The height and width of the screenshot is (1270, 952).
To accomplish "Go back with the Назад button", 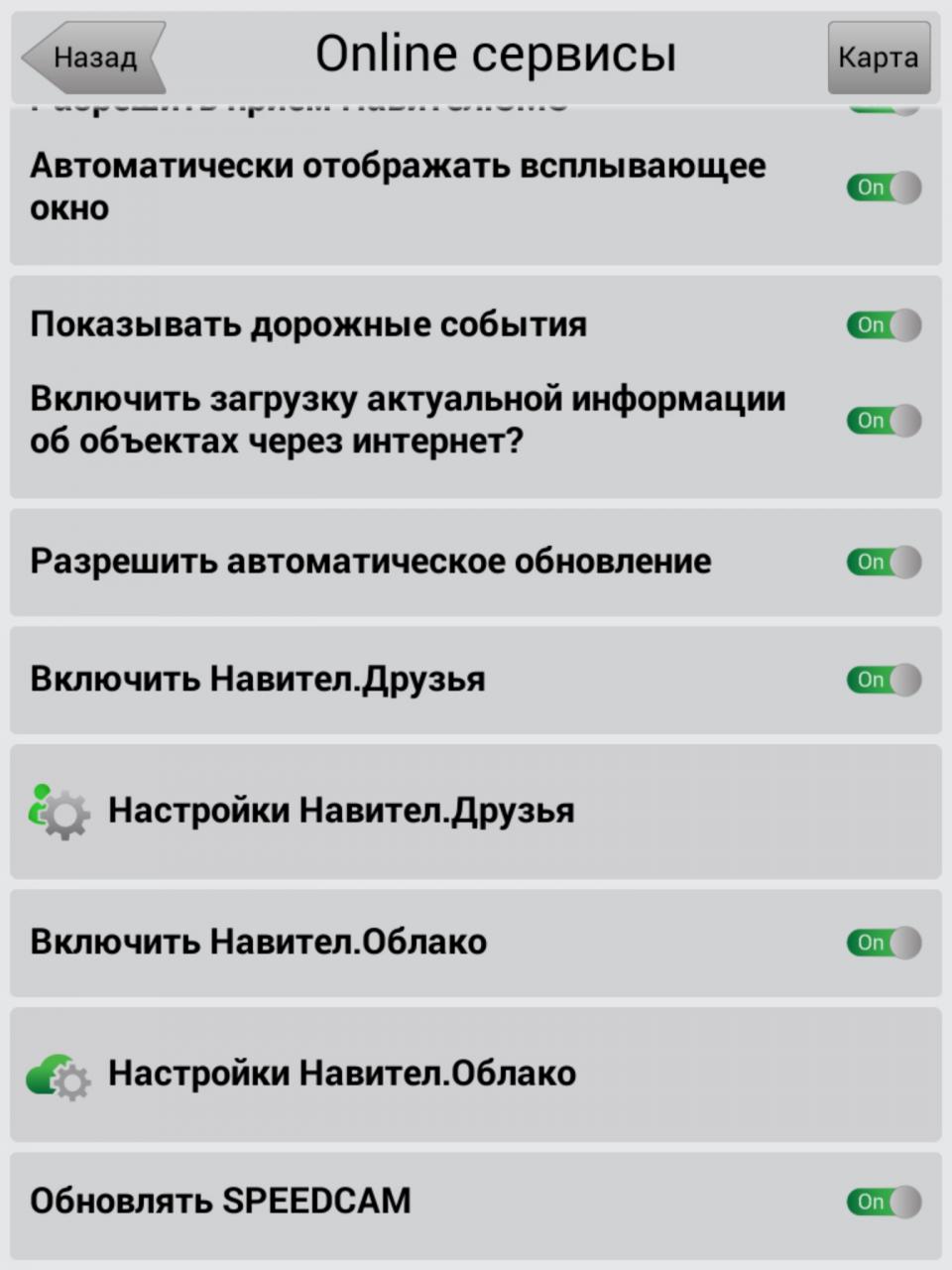I will [x=93, y=58].
